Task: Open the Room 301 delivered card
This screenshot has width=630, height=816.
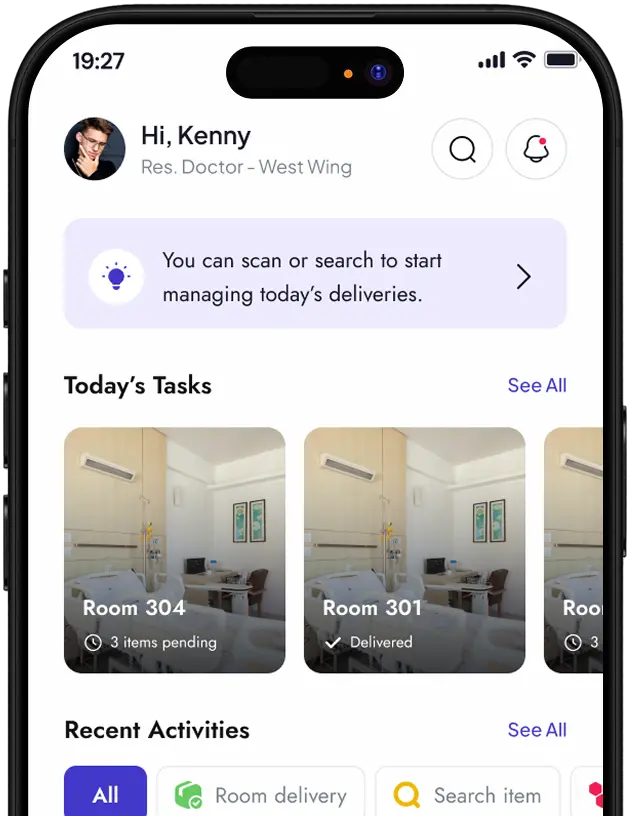Action: 415,550
